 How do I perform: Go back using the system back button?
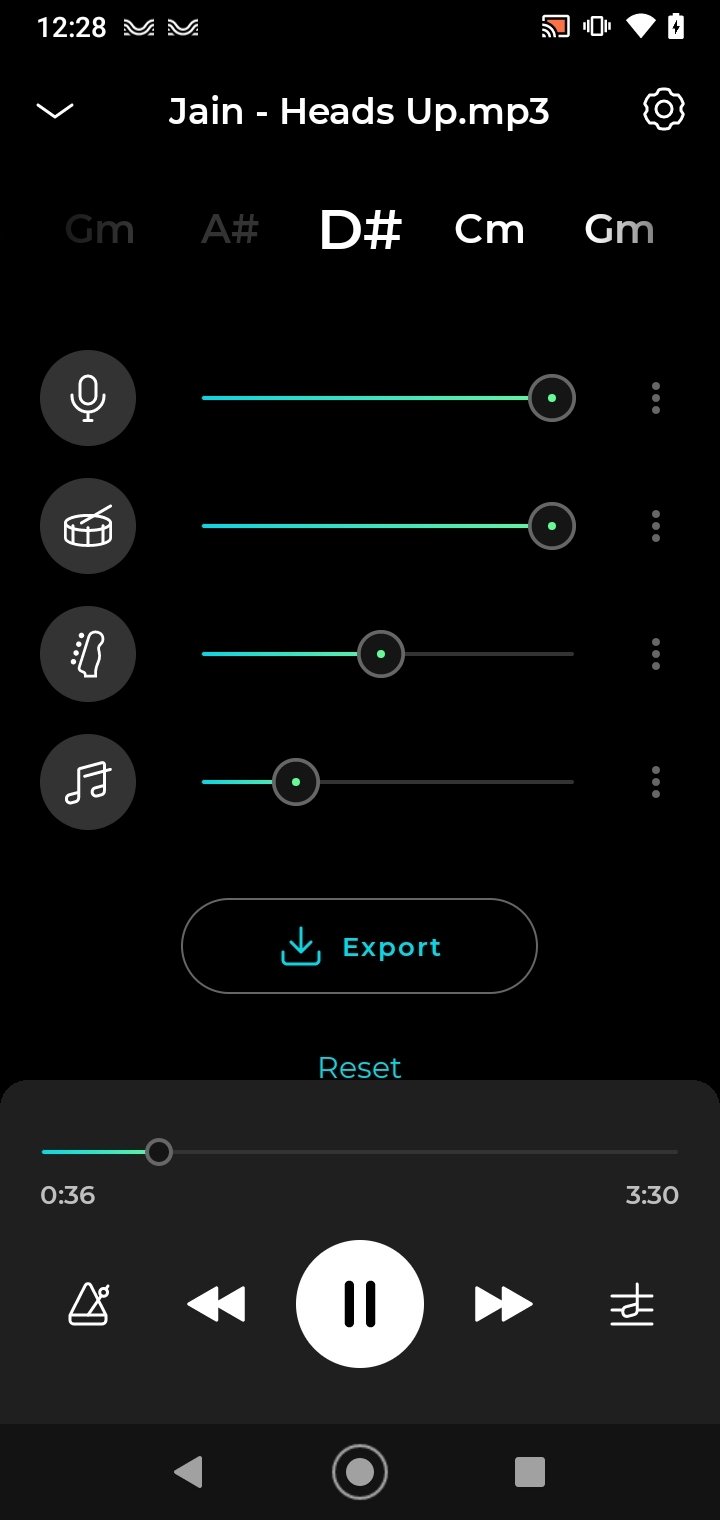[188, 1471]
